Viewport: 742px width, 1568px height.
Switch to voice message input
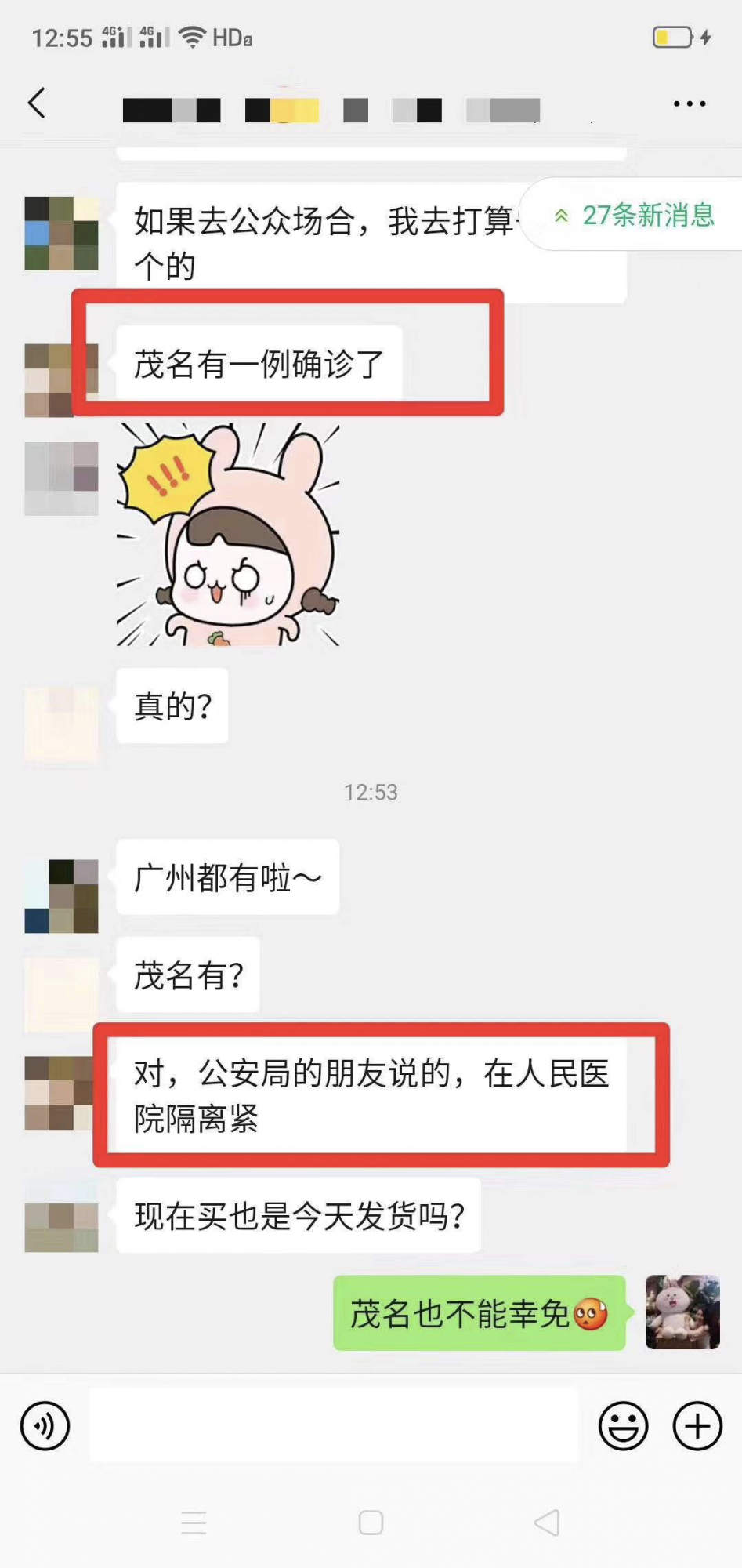tap(45, 1425)
